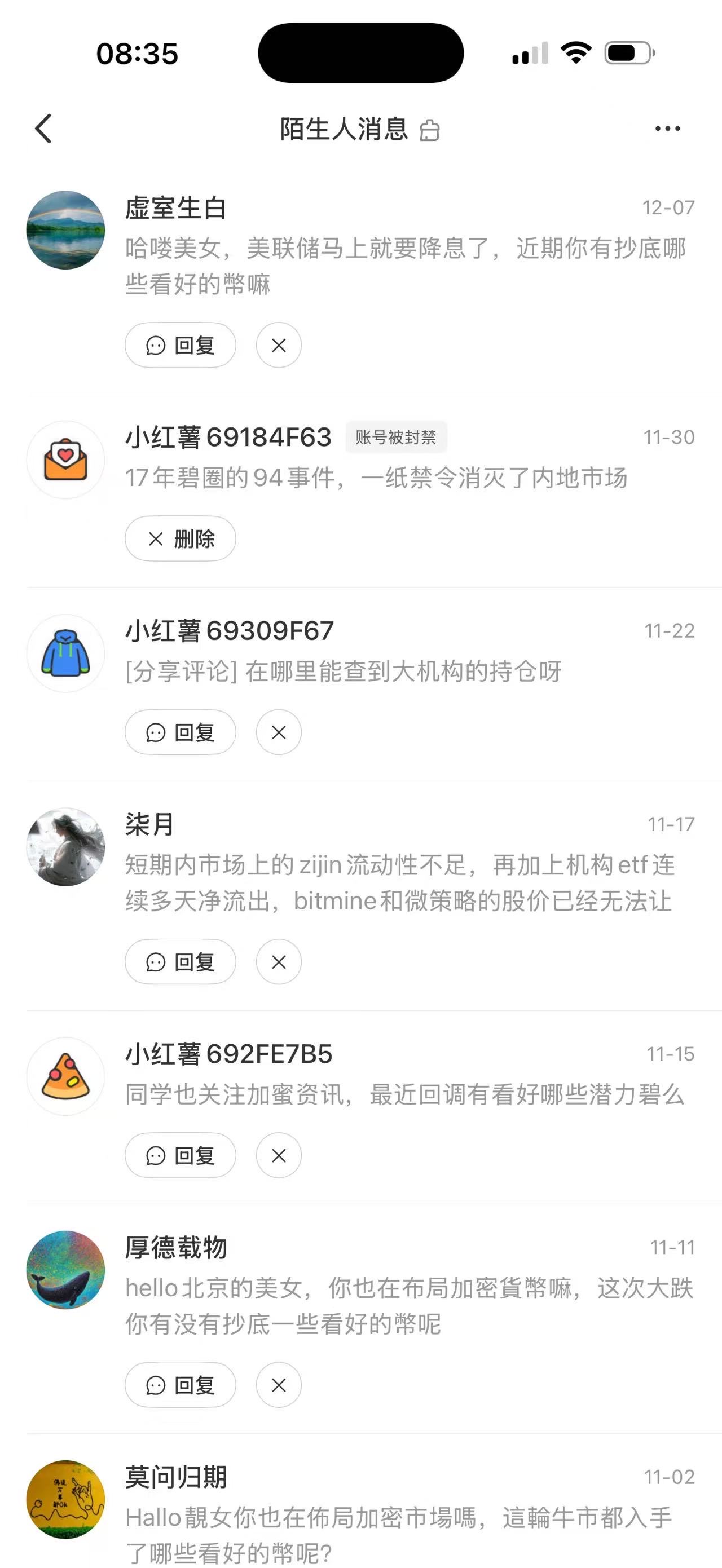Go back from 陌生人消息
Screen dimensions: 722x1568
(43, 129)
